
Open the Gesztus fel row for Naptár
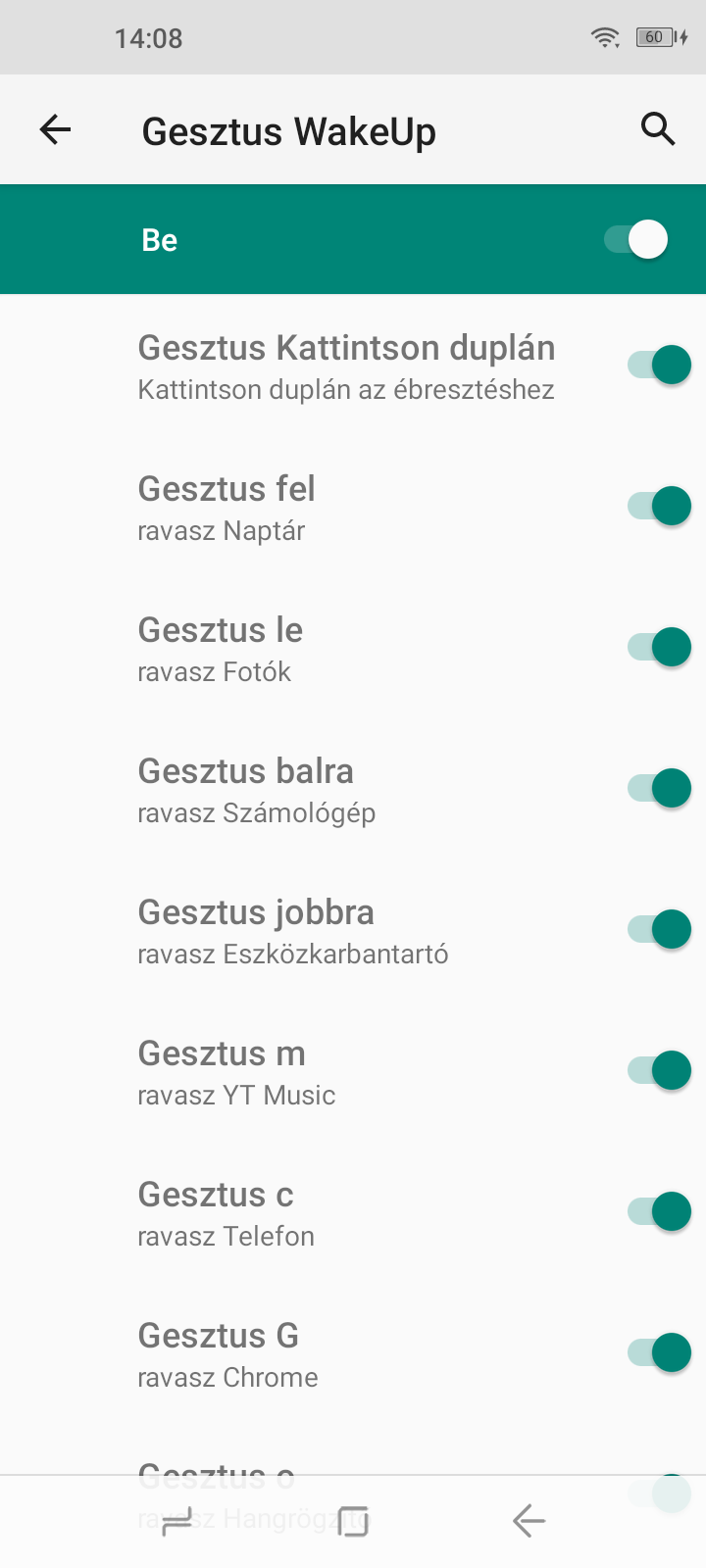coord(353,506)
